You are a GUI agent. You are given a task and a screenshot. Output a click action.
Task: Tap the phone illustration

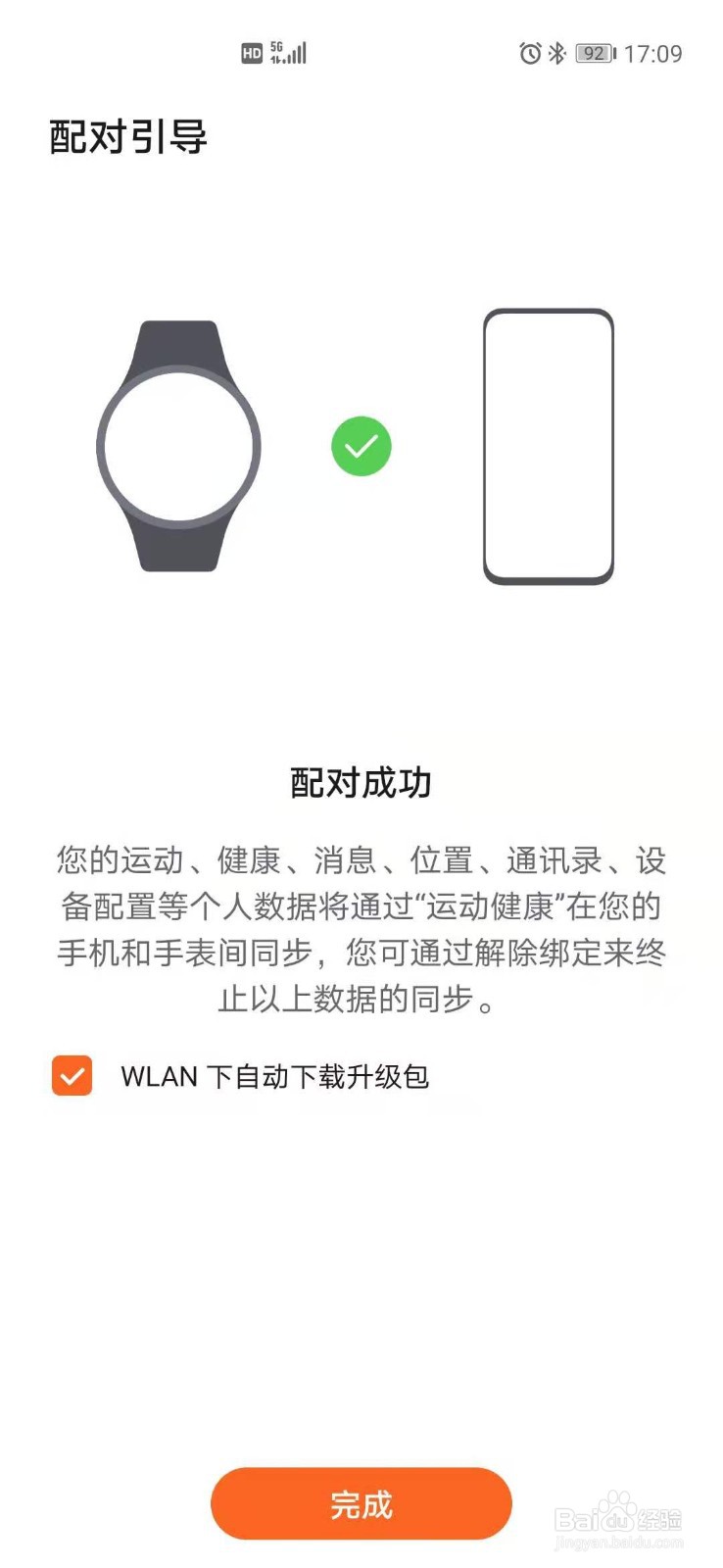tap(549, 446)
